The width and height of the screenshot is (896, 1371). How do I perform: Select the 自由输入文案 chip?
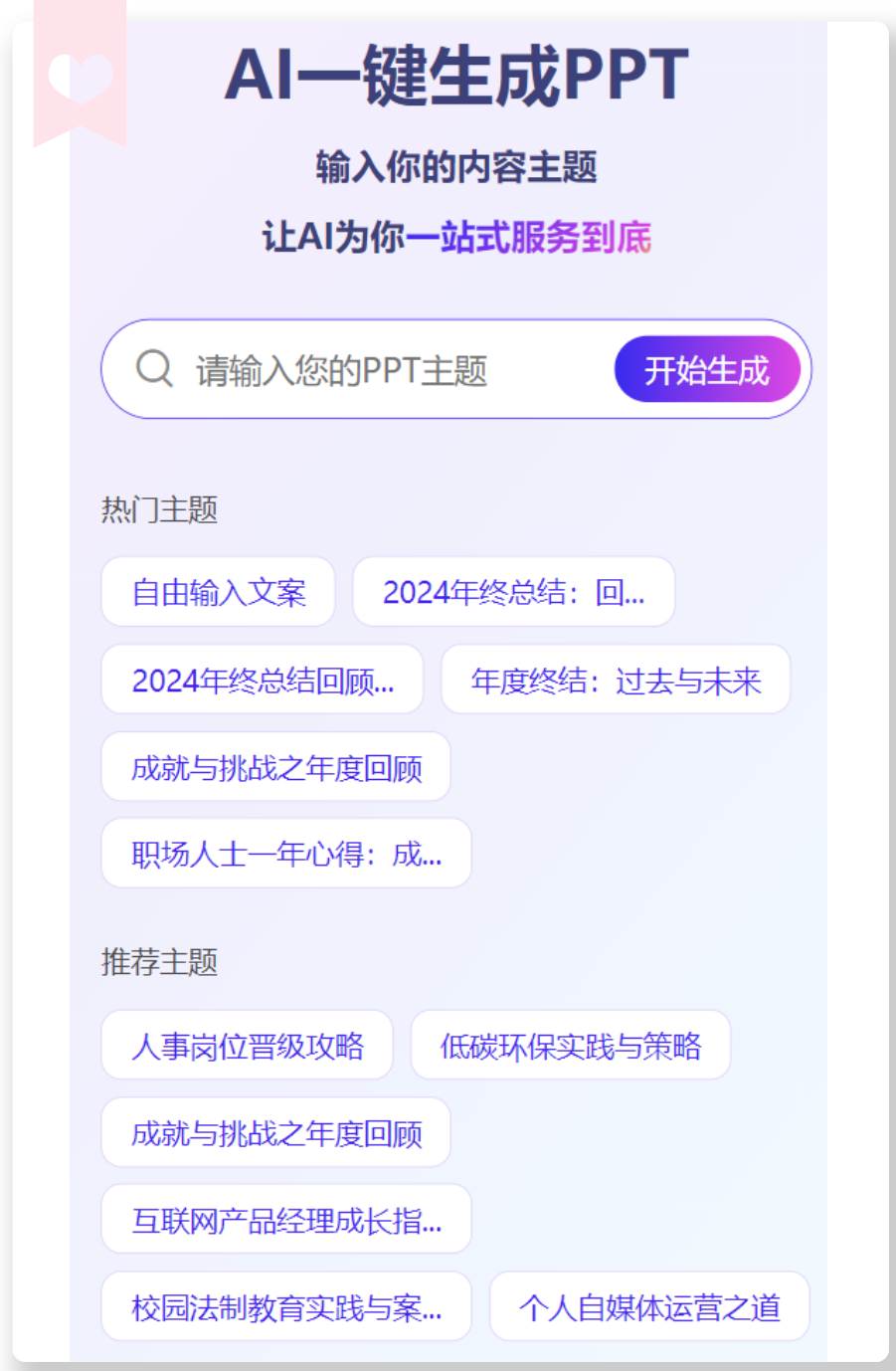tap(218, 592)
